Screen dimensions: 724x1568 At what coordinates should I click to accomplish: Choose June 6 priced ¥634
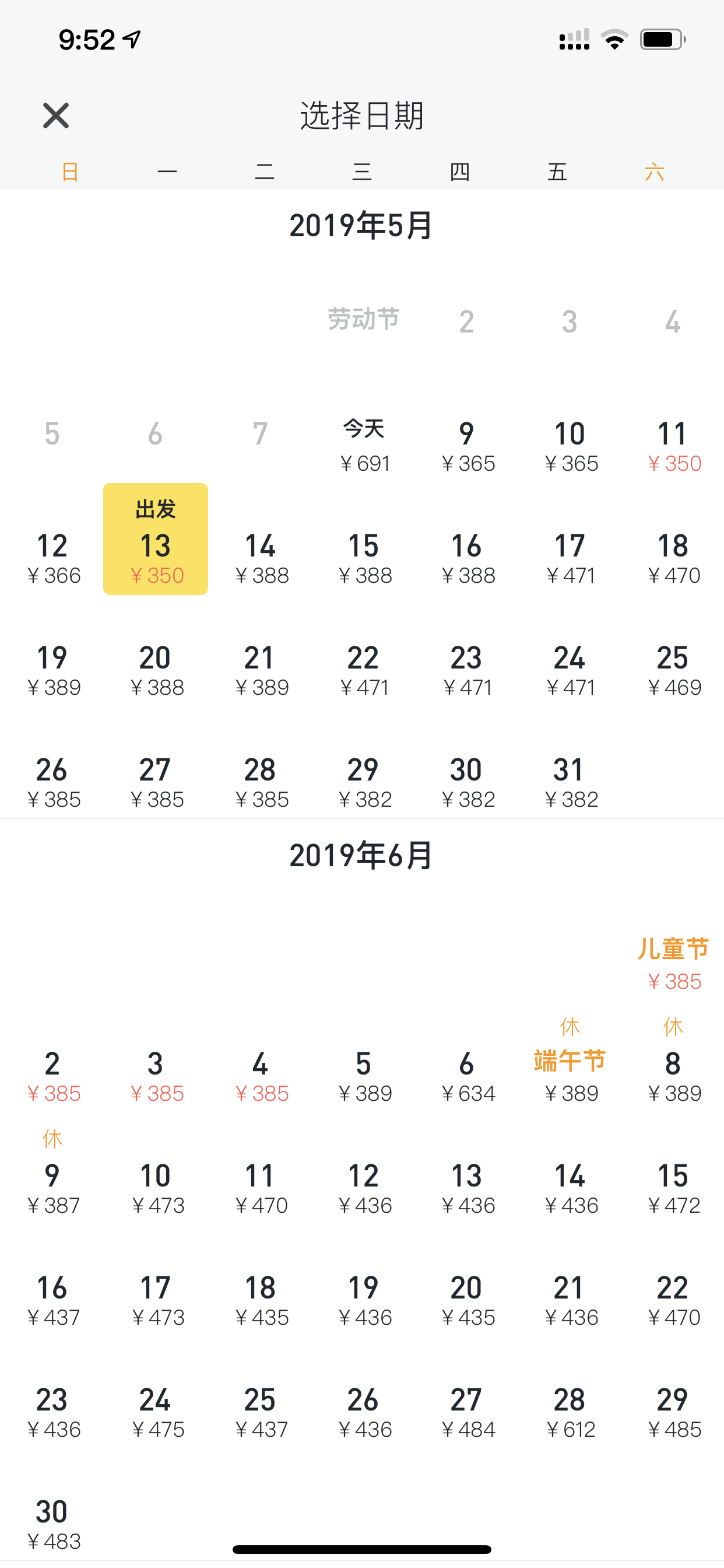[x=467, y=1076]
